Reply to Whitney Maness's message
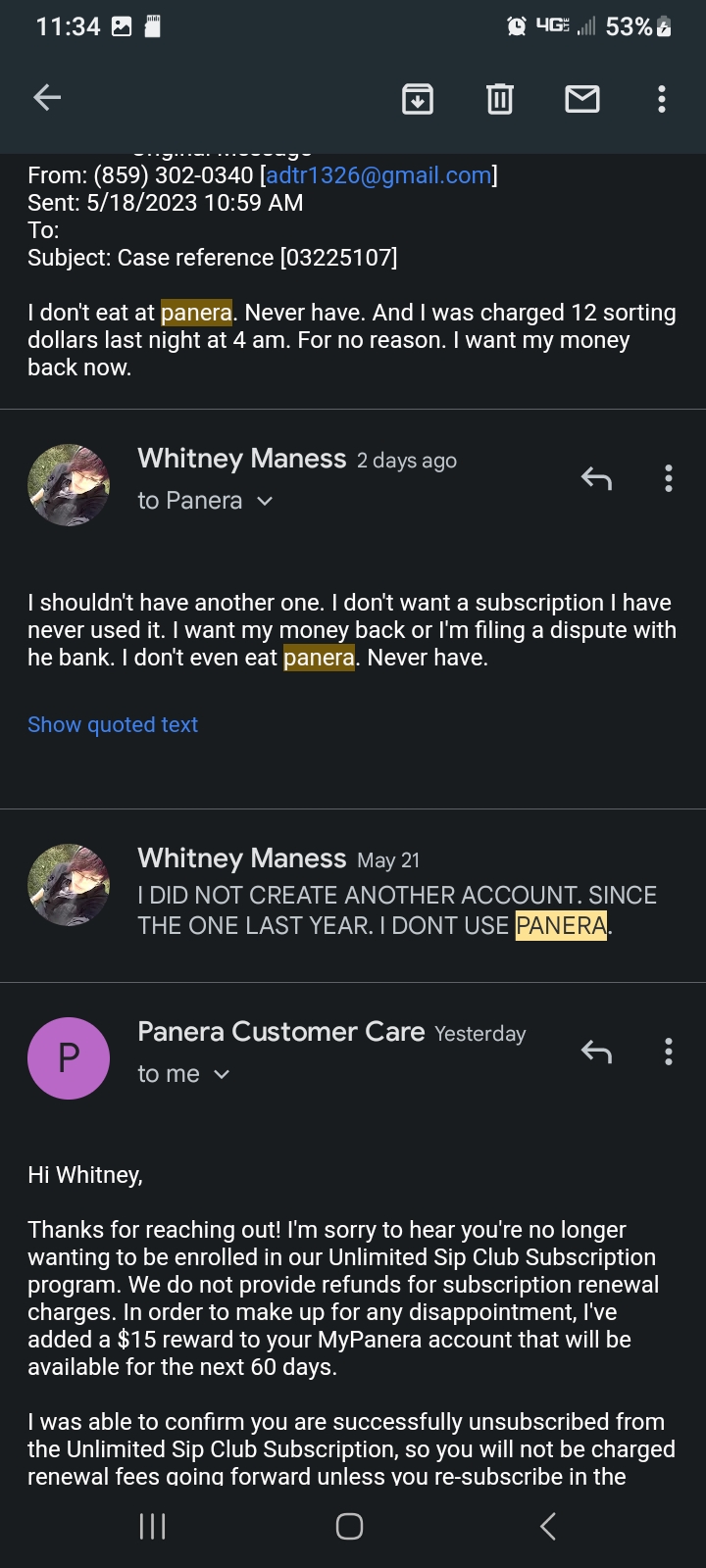Image resolution: width=706 pixels, height=1568 pixels. tap(595, 478)
